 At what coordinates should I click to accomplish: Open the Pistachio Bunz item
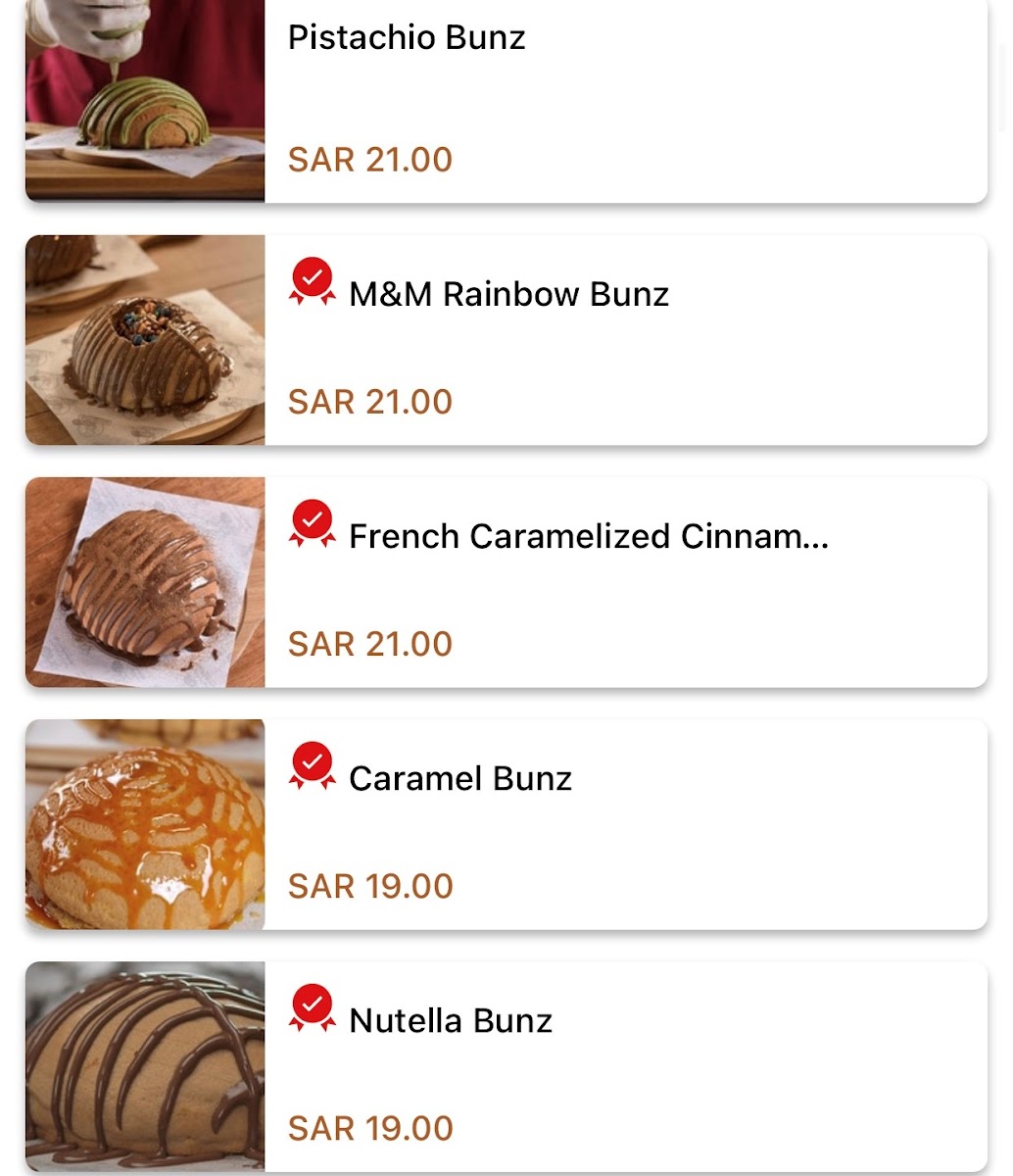point(506,98)
